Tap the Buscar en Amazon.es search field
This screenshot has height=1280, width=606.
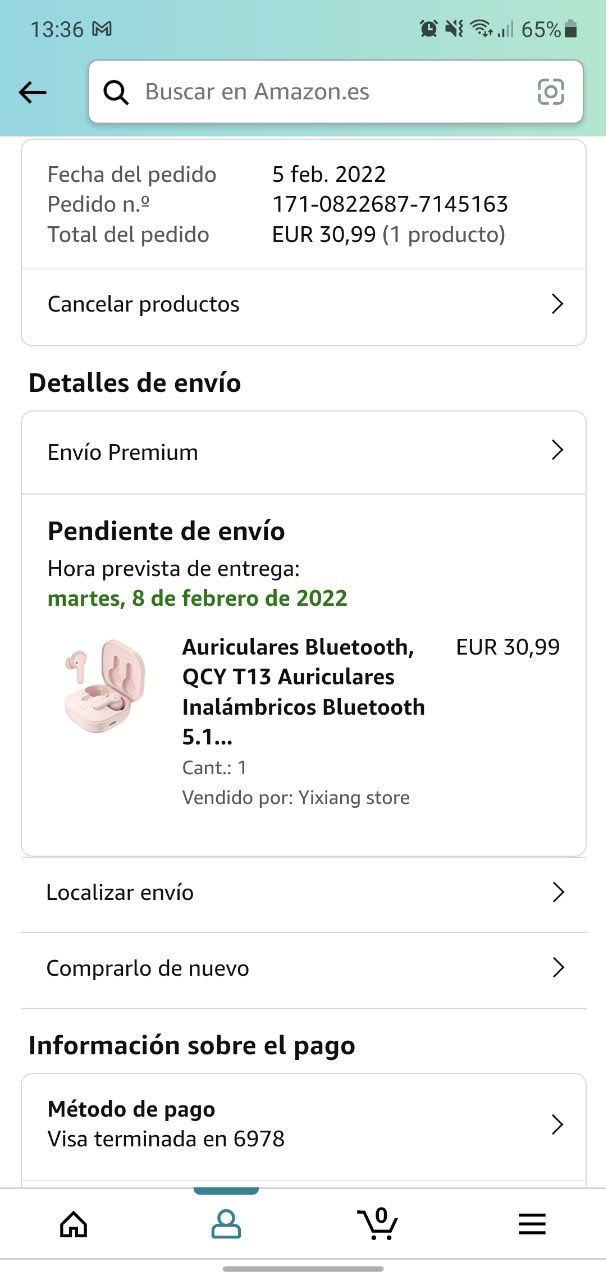[x=320, y=93]
